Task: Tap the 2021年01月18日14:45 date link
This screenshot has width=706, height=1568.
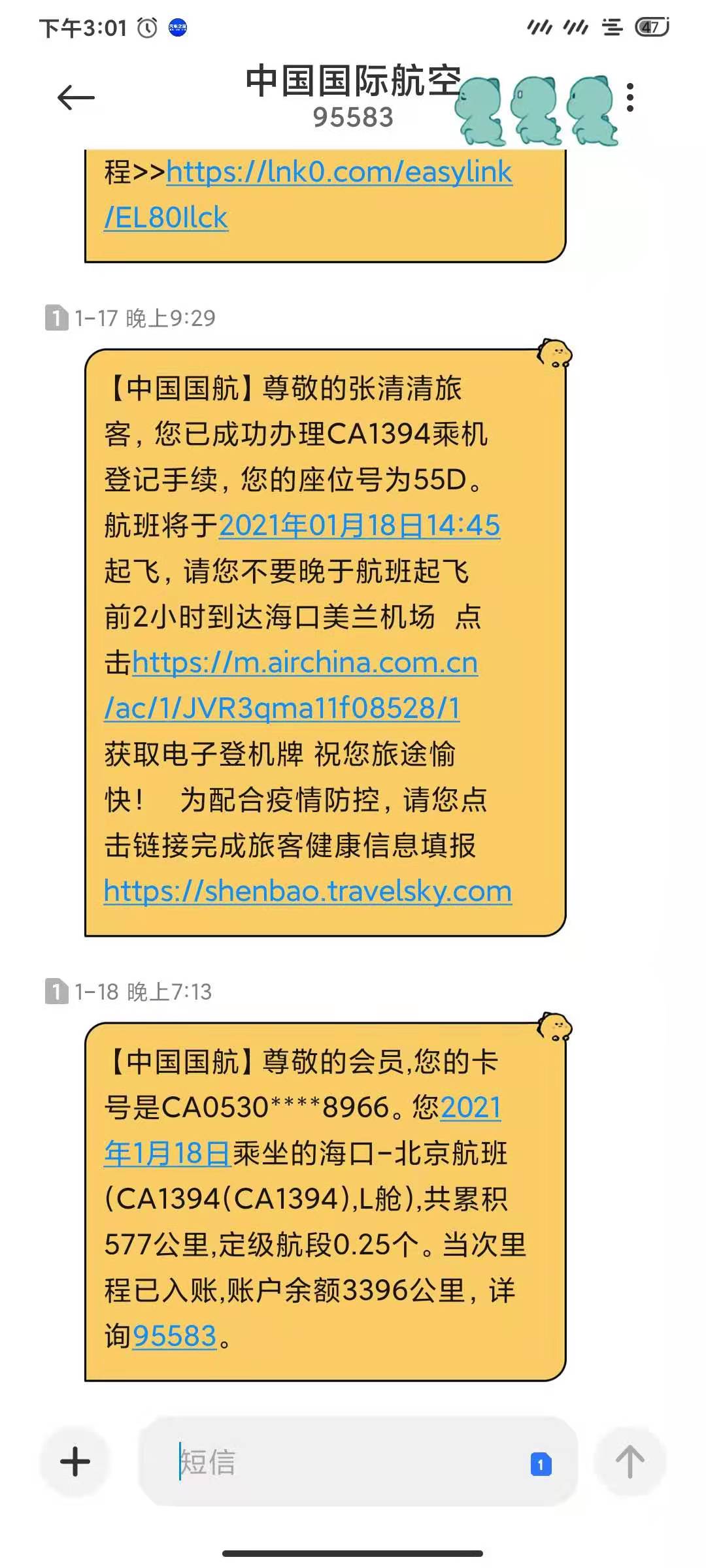Action: tap(359, 526)
